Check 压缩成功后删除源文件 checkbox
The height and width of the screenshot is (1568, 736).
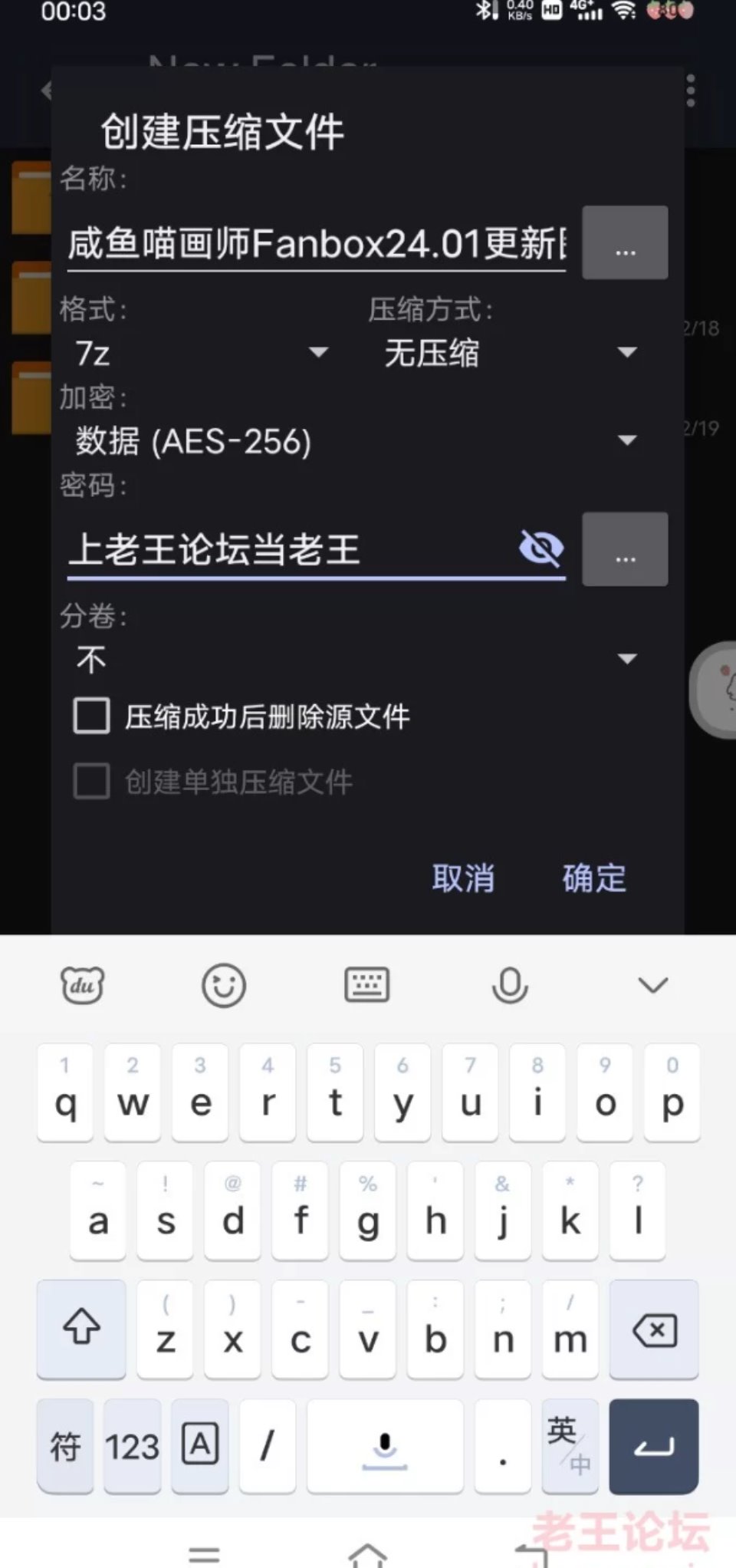[92, 716]
